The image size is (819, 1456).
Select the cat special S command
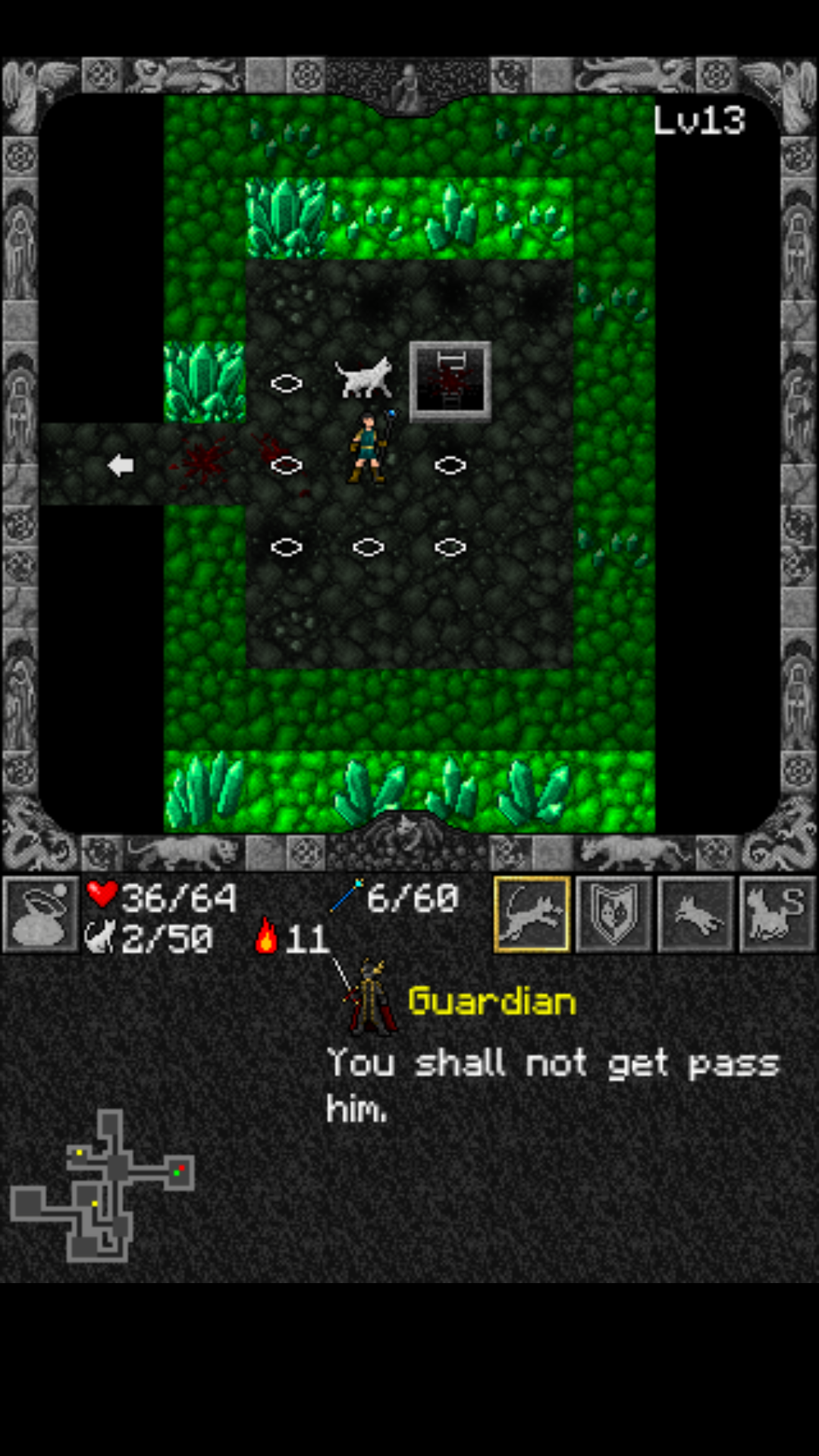click(777, 915)
